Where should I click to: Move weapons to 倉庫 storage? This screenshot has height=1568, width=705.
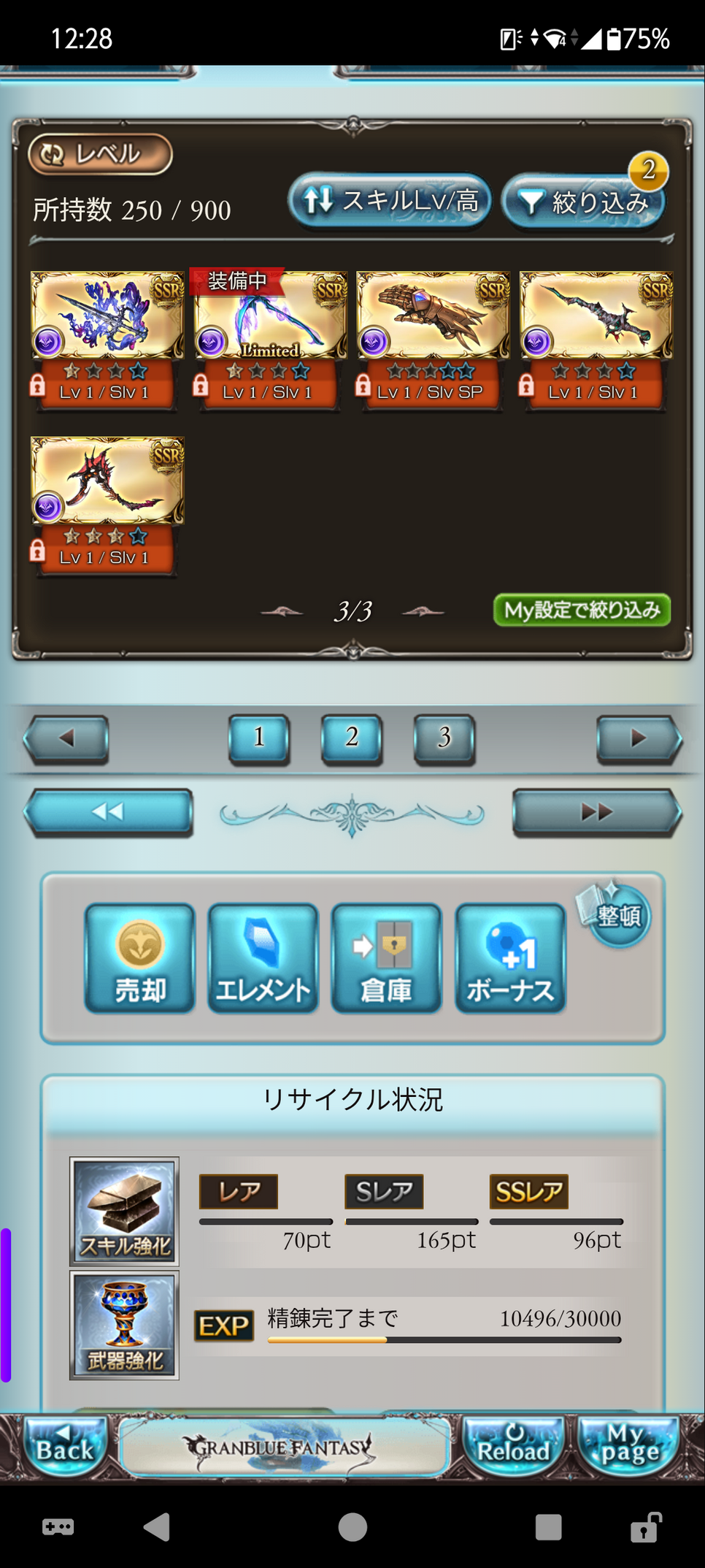(x=387, y=958)
